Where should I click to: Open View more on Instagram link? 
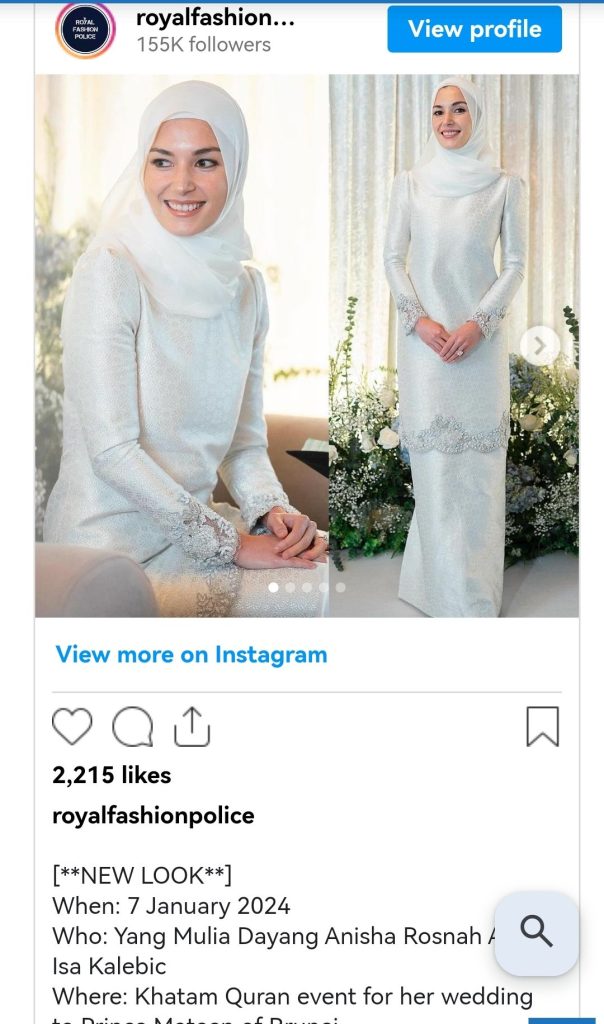[191, 655]
